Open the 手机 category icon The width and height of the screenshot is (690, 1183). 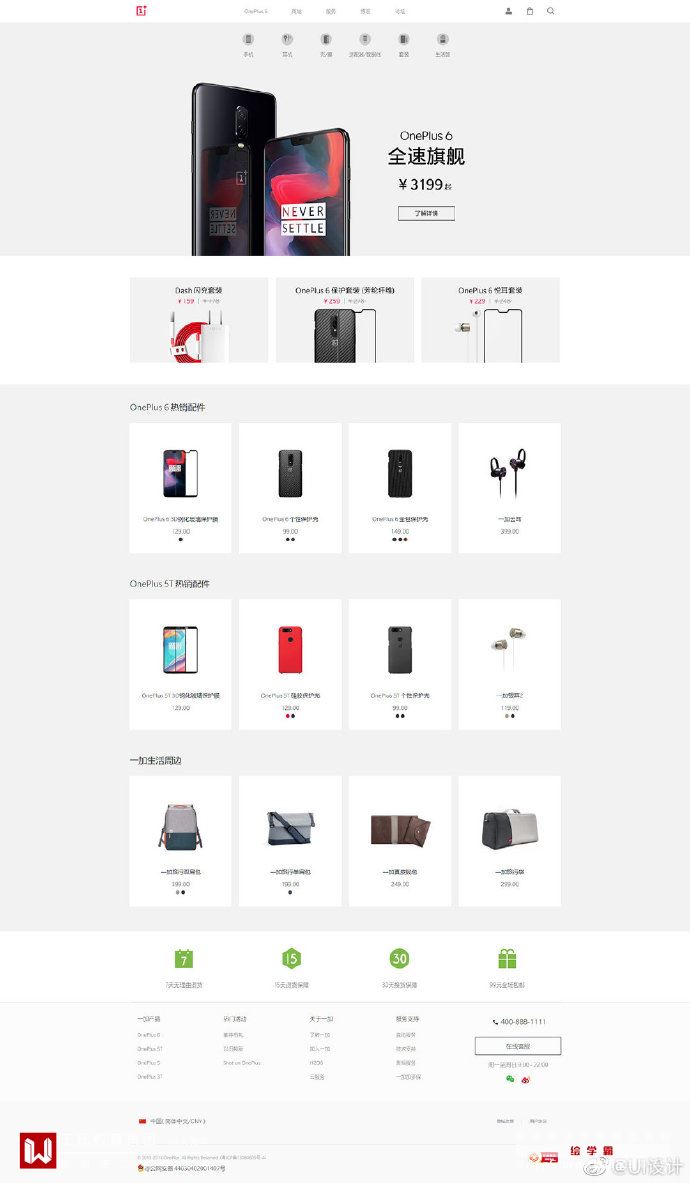248,40
